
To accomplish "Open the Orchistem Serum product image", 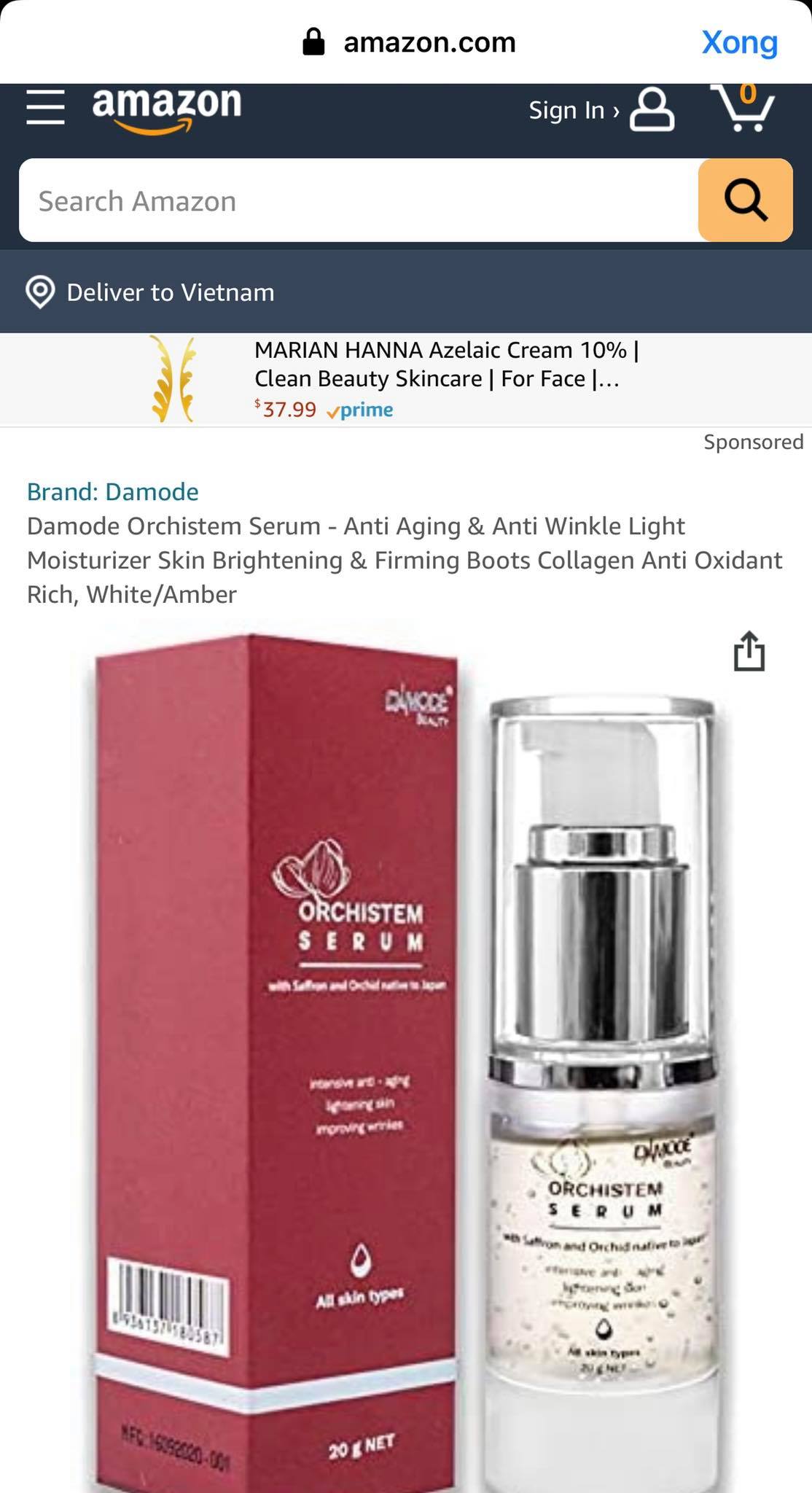I will click(405, 1057).
